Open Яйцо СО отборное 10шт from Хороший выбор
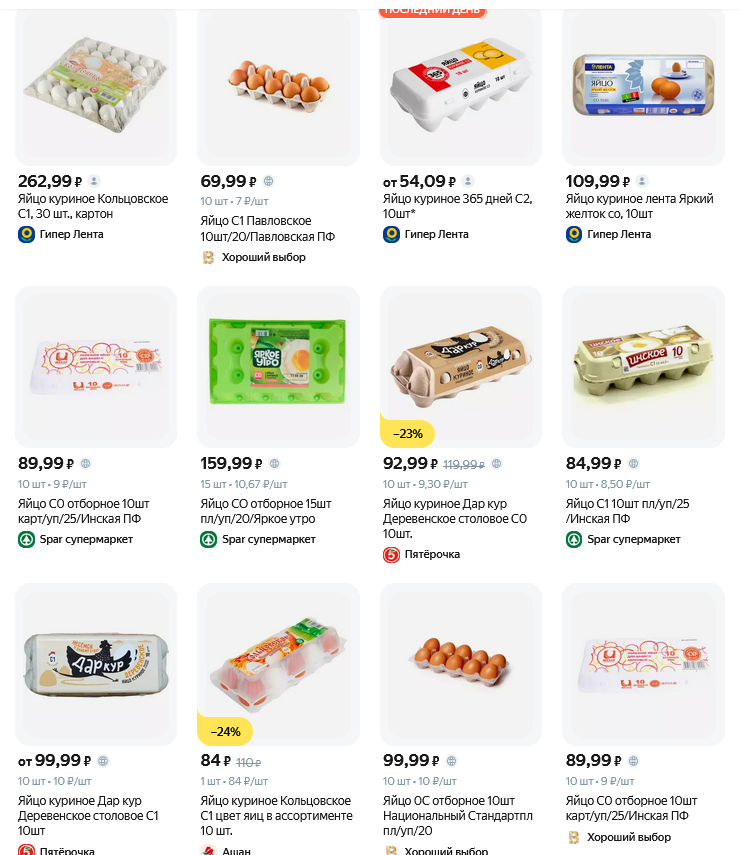This screenshot has width=740, height=855. tap(643, 662)
